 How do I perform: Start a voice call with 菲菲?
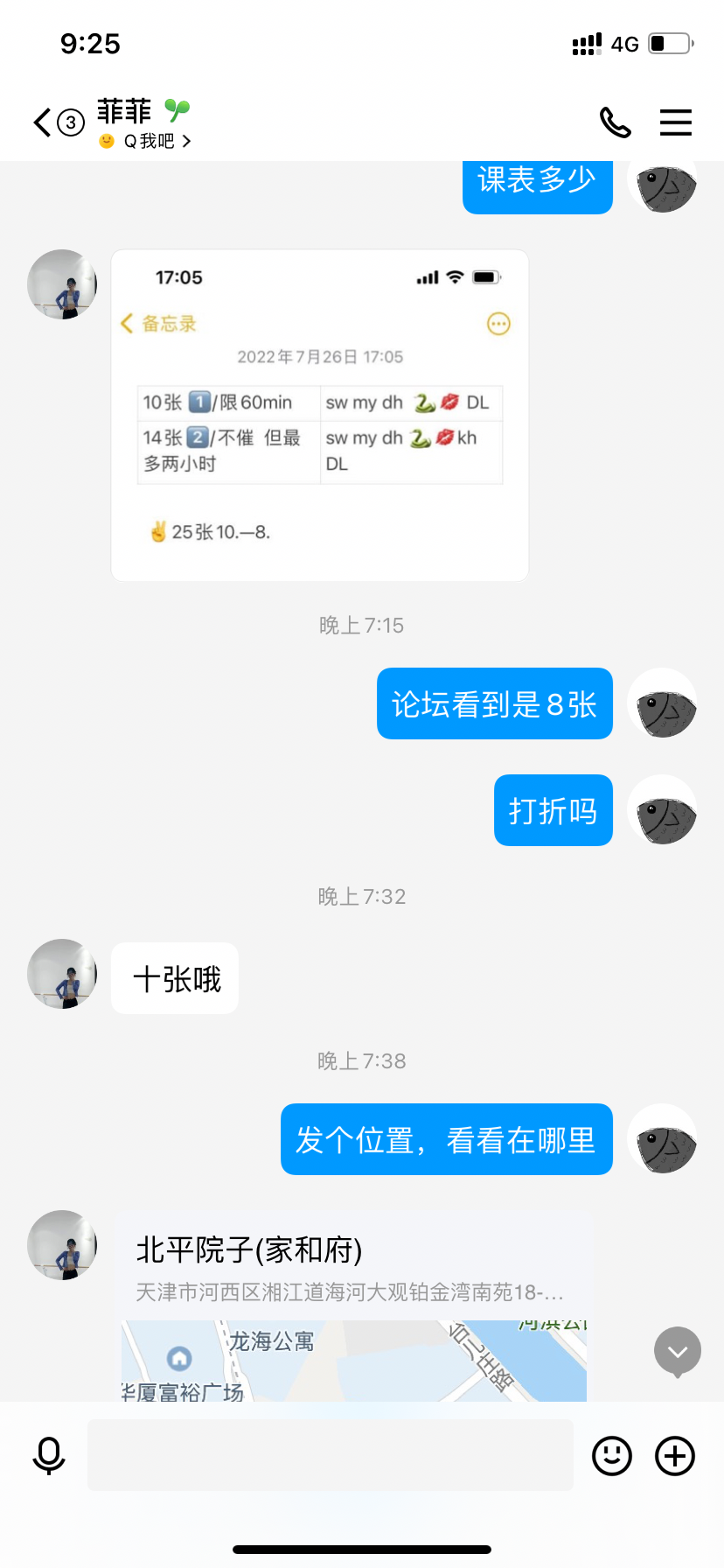coord(616,123)
